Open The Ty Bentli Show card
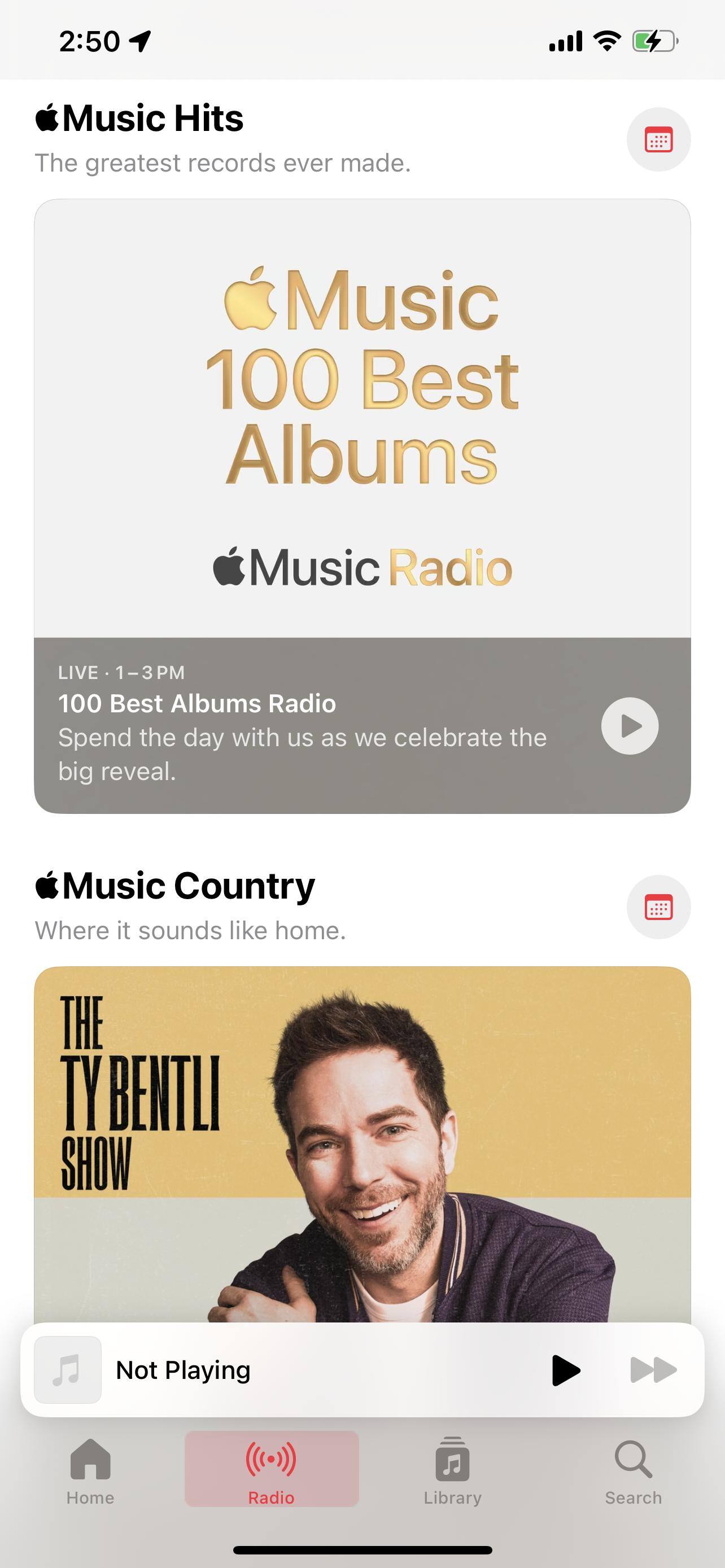Screen dimensions: 725x1568 point(362,1143)
